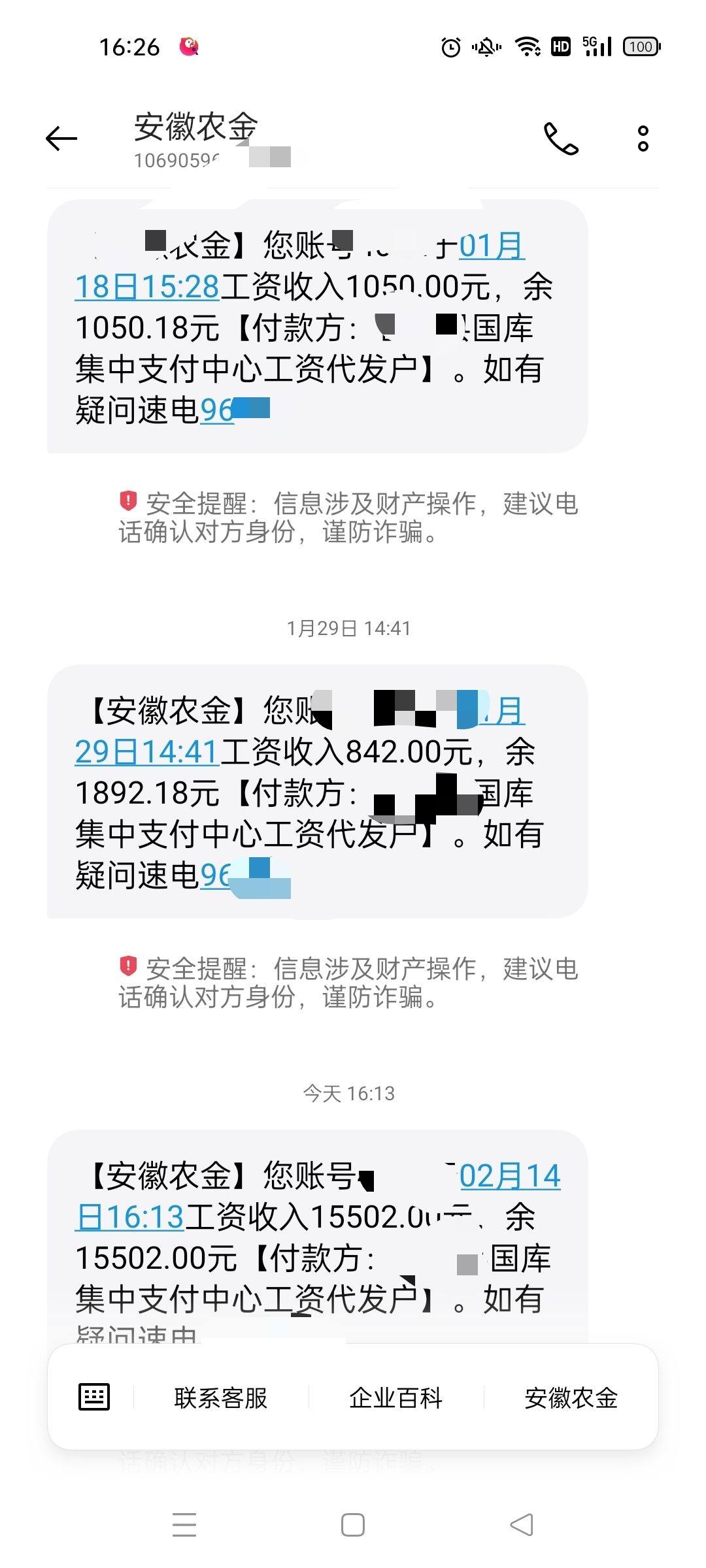Call 安徽农金 with the phone icon
This screenshot has width=706, height=1568.
coord(561,139)
